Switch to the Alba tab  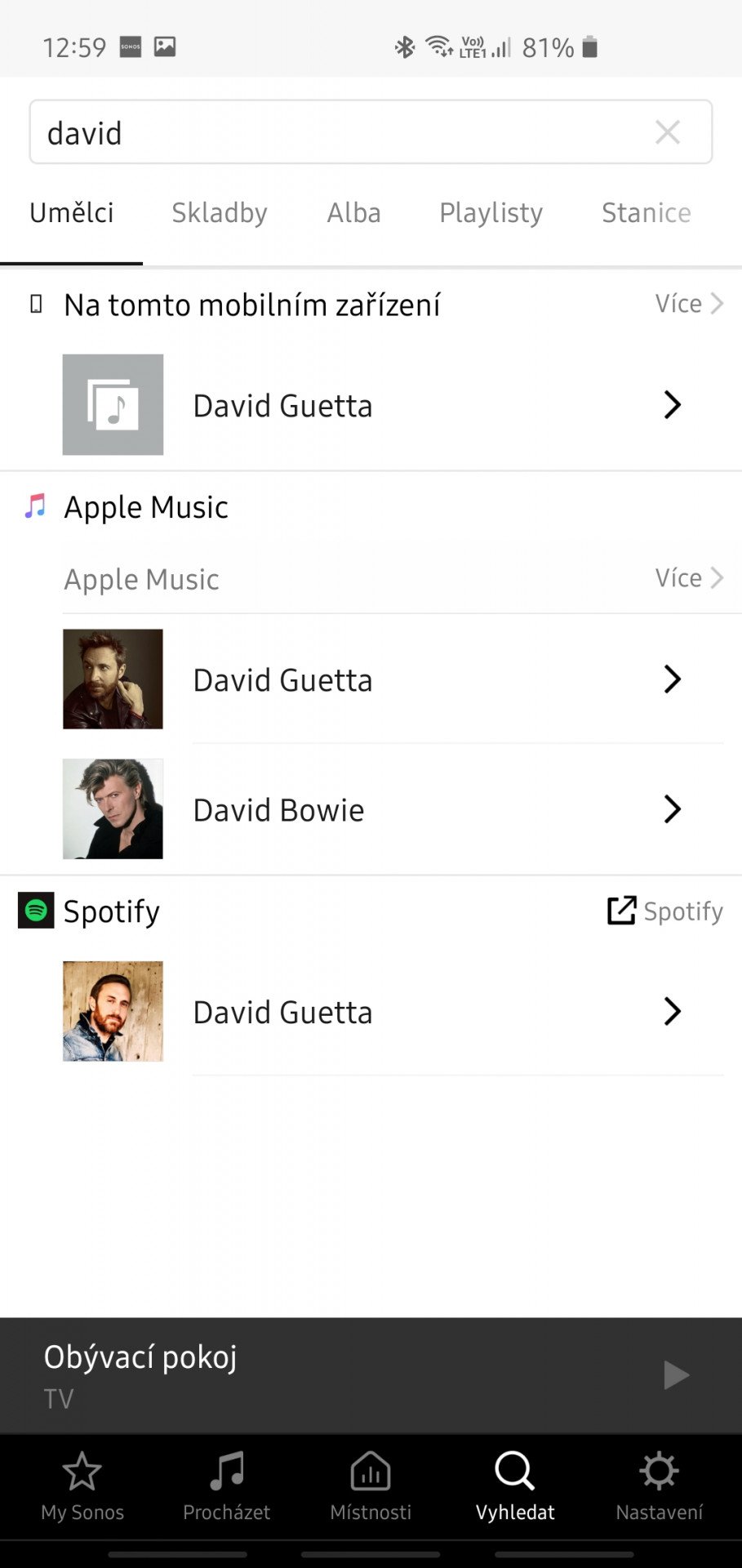(354, 213)
